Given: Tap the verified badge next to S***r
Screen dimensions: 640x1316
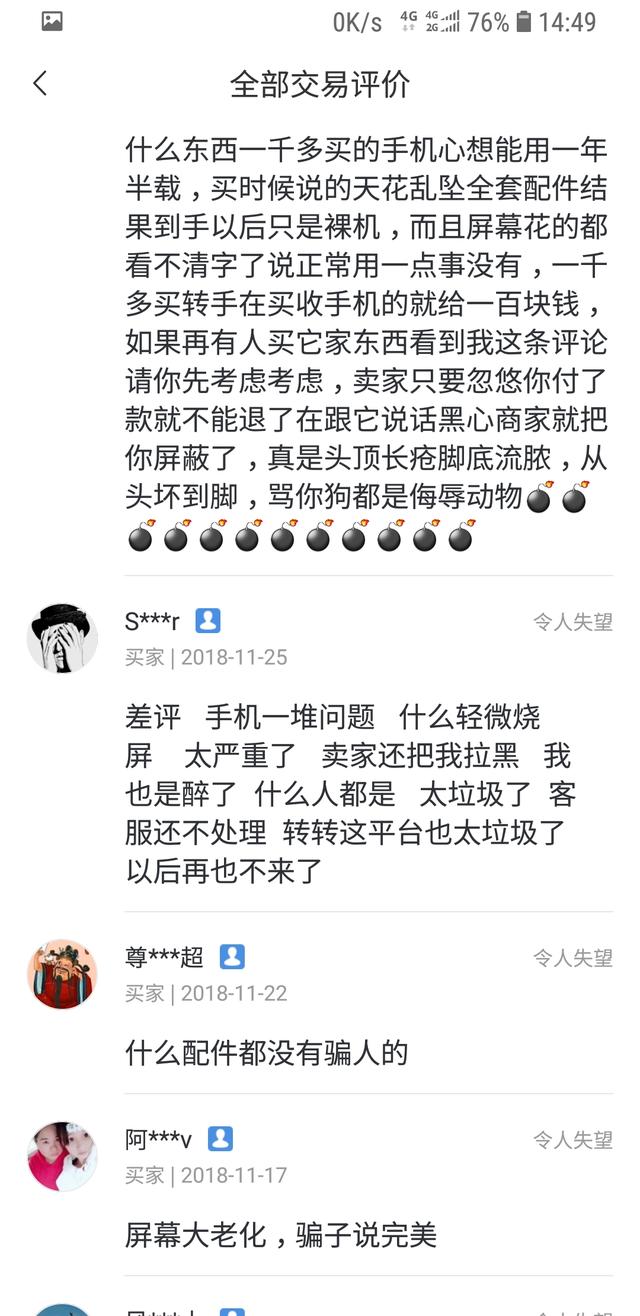Looking at the screenshot, I should click(208, 621).
